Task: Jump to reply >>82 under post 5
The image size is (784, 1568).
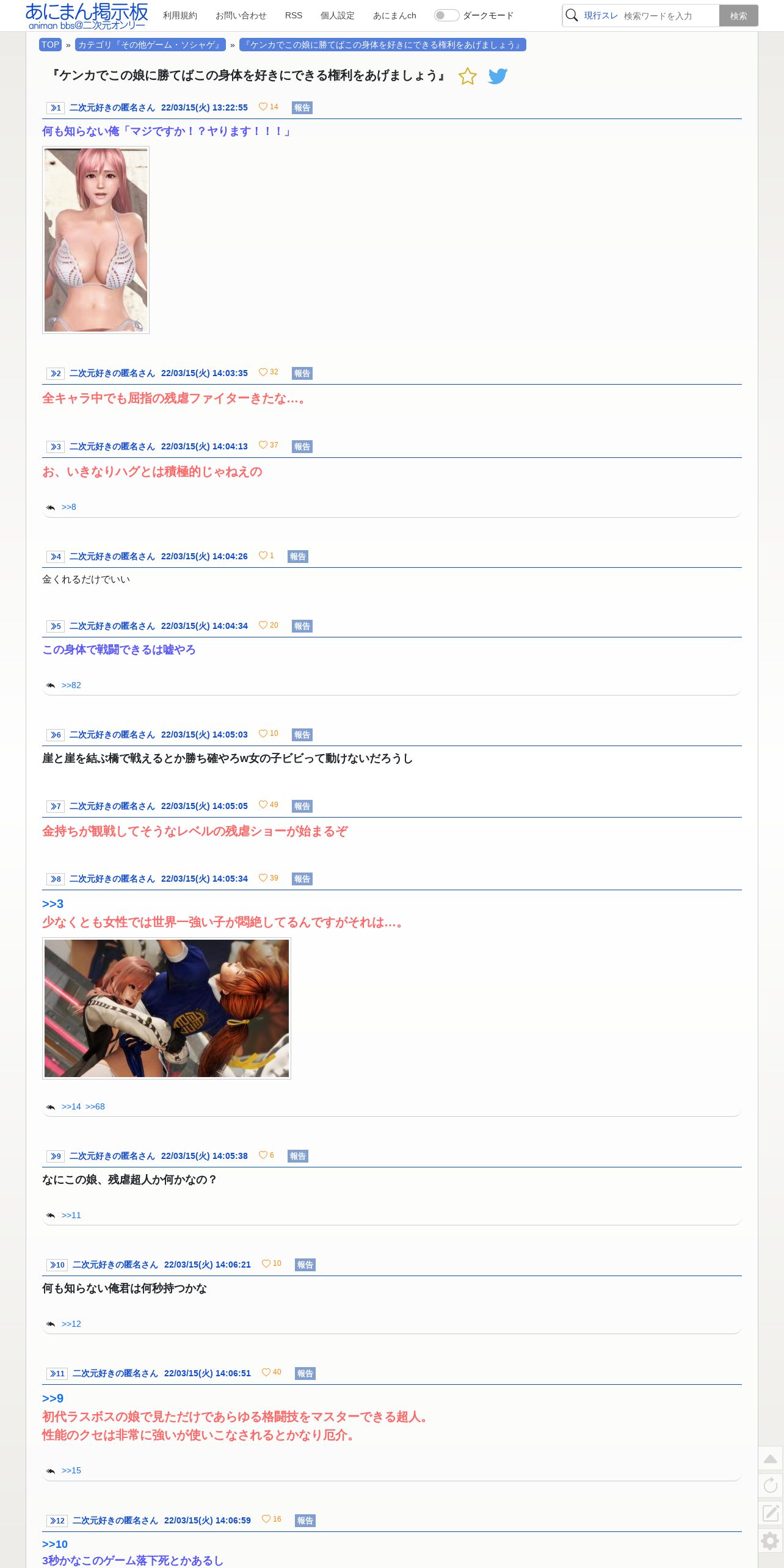Action: coord(71,685)
